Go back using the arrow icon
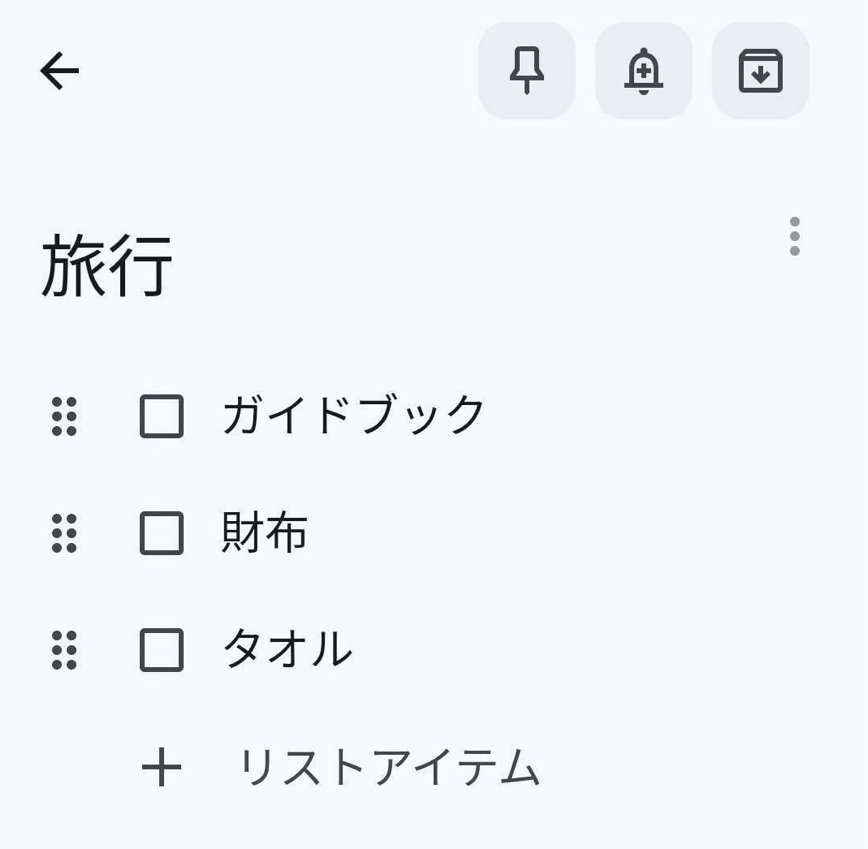Screen dimensions: 868x849 point(59,71)
